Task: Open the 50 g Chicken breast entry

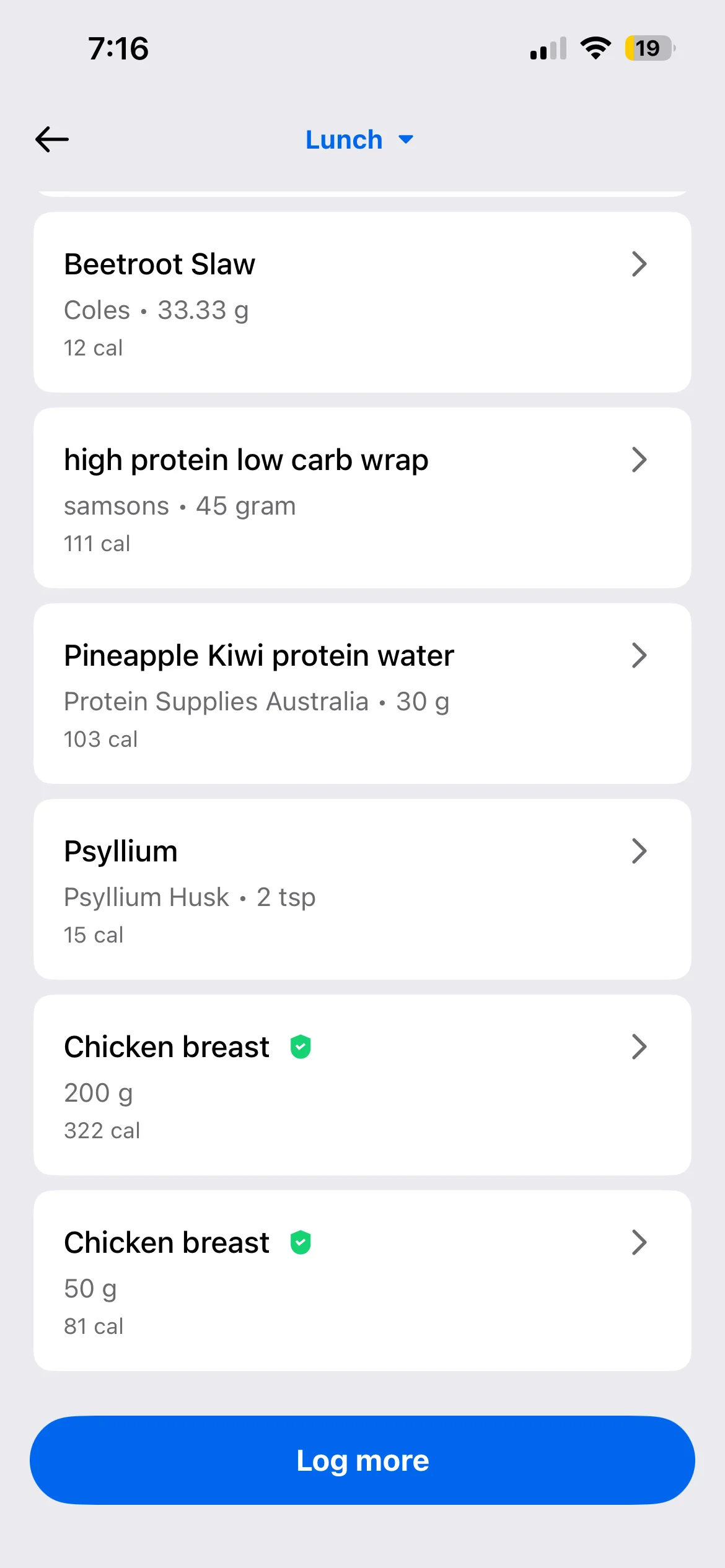Action: point(362,1281)
